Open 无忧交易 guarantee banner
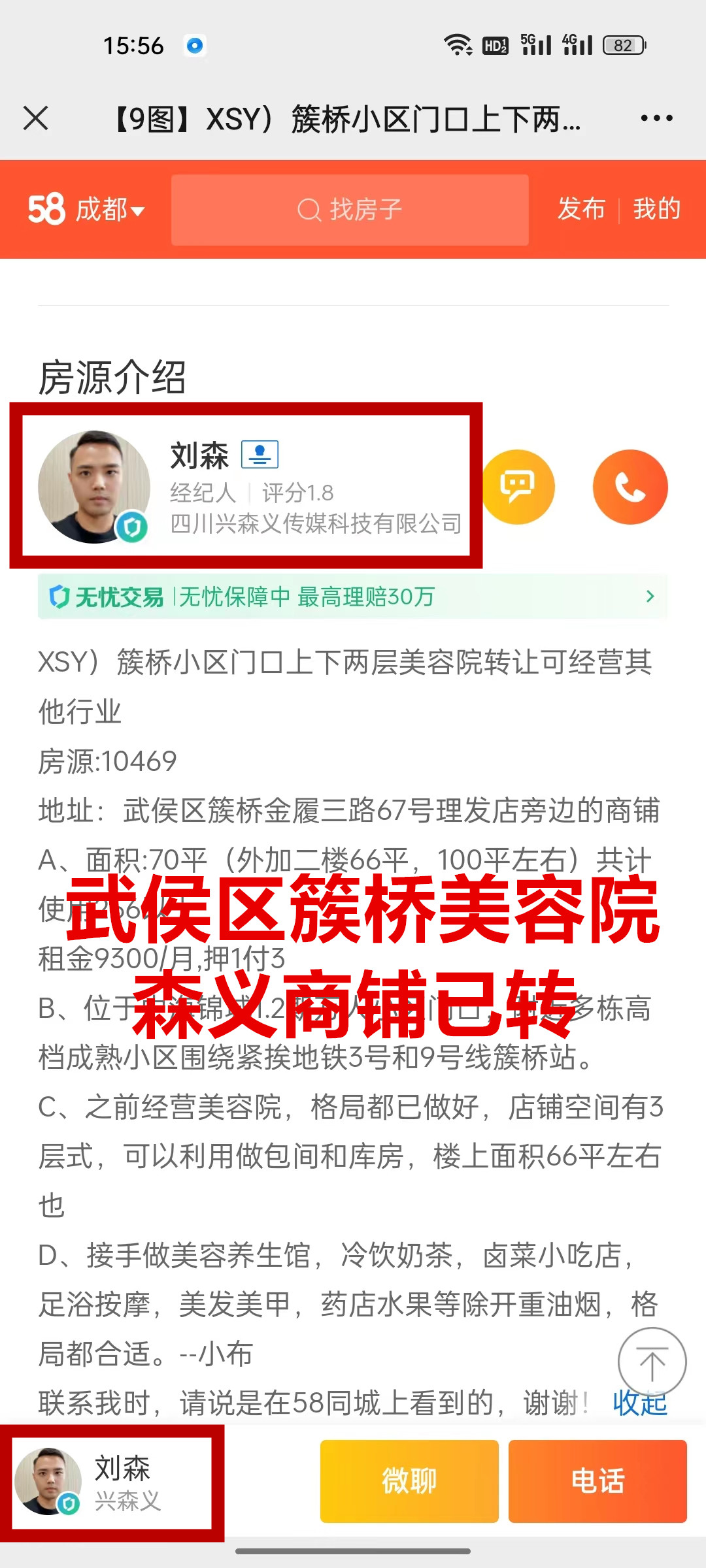Screen dimensions: 706x1568 pos(353,596)
